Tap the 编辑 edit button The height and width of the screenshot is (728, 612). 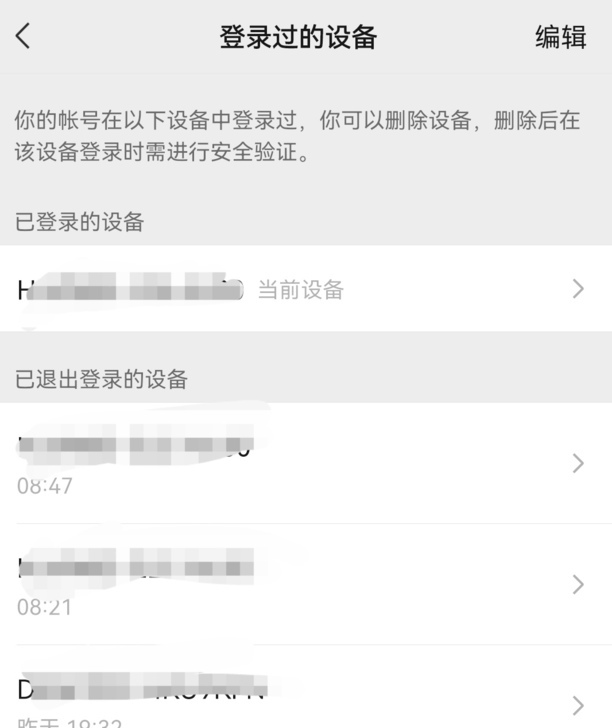pos(560,38)
